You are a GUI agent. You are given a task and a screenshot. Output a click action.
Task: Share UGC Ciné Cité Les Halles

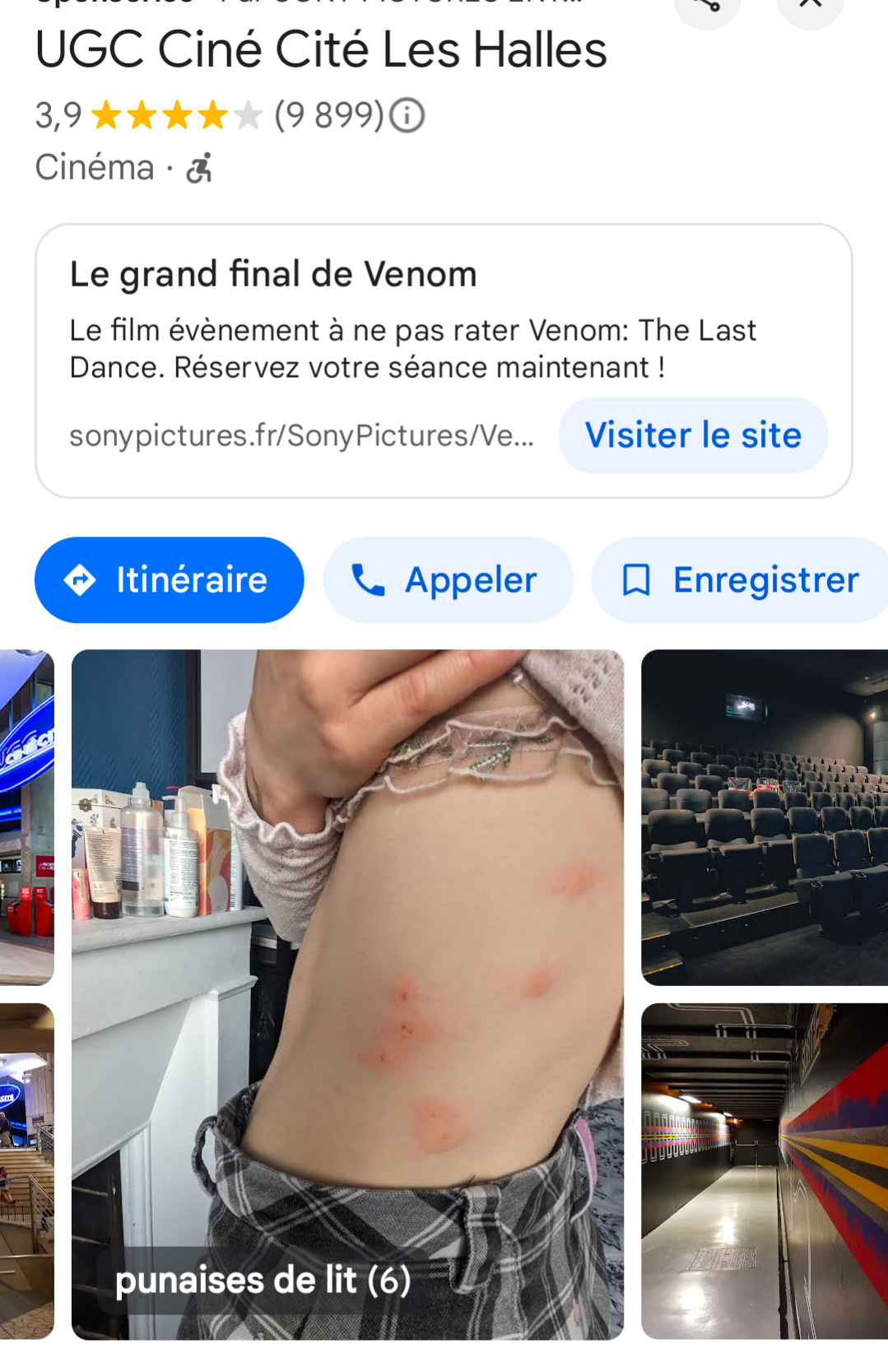pos(706,7)
